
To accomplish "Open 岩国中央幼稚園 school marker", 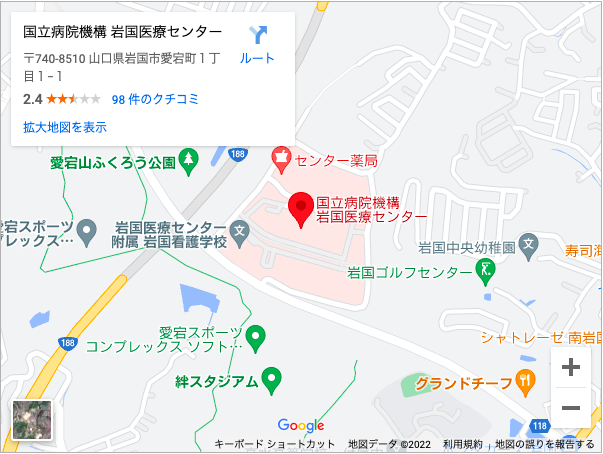I will 529,244.
